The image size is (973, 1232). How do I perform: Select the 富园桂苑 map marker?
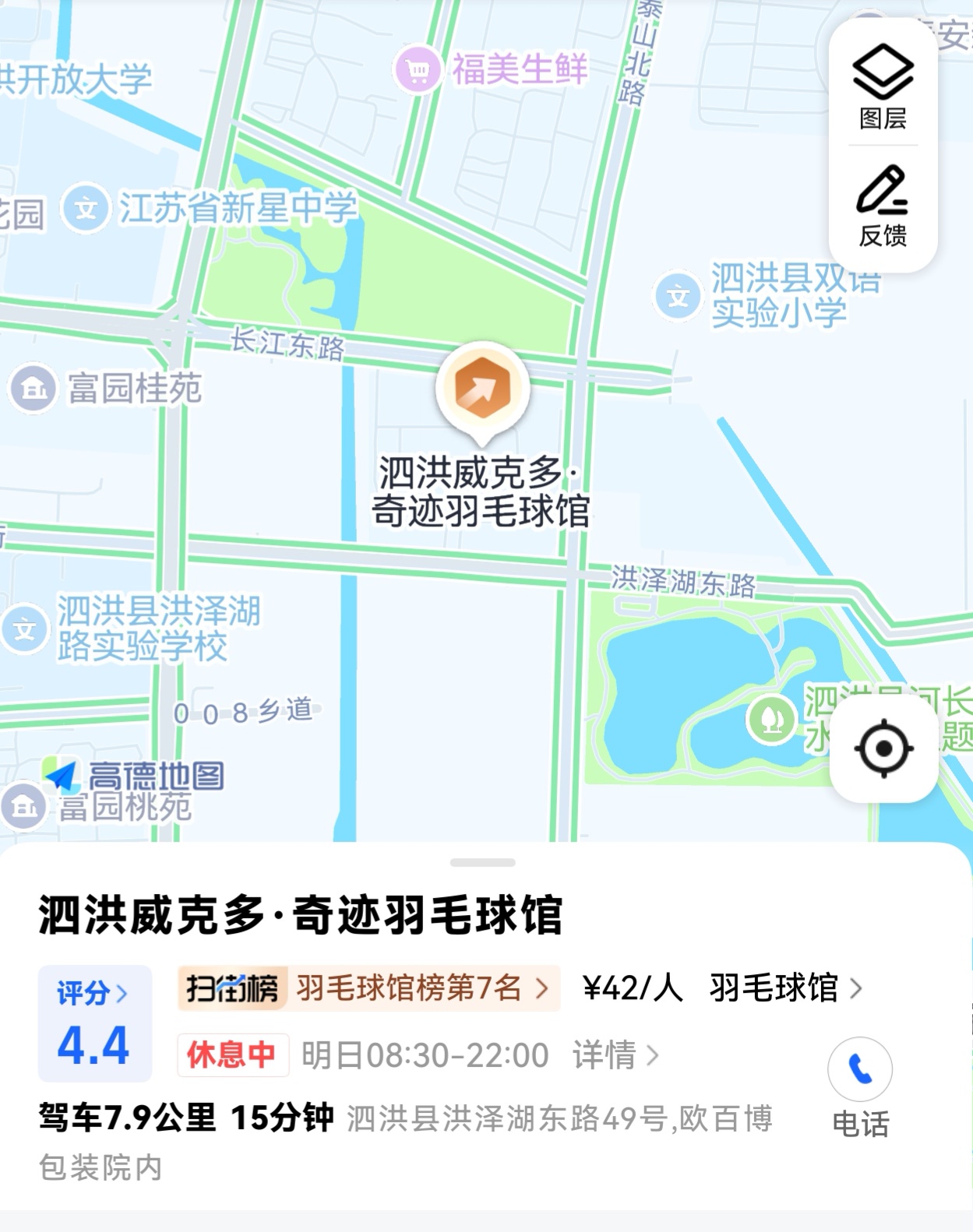point(33,388)
